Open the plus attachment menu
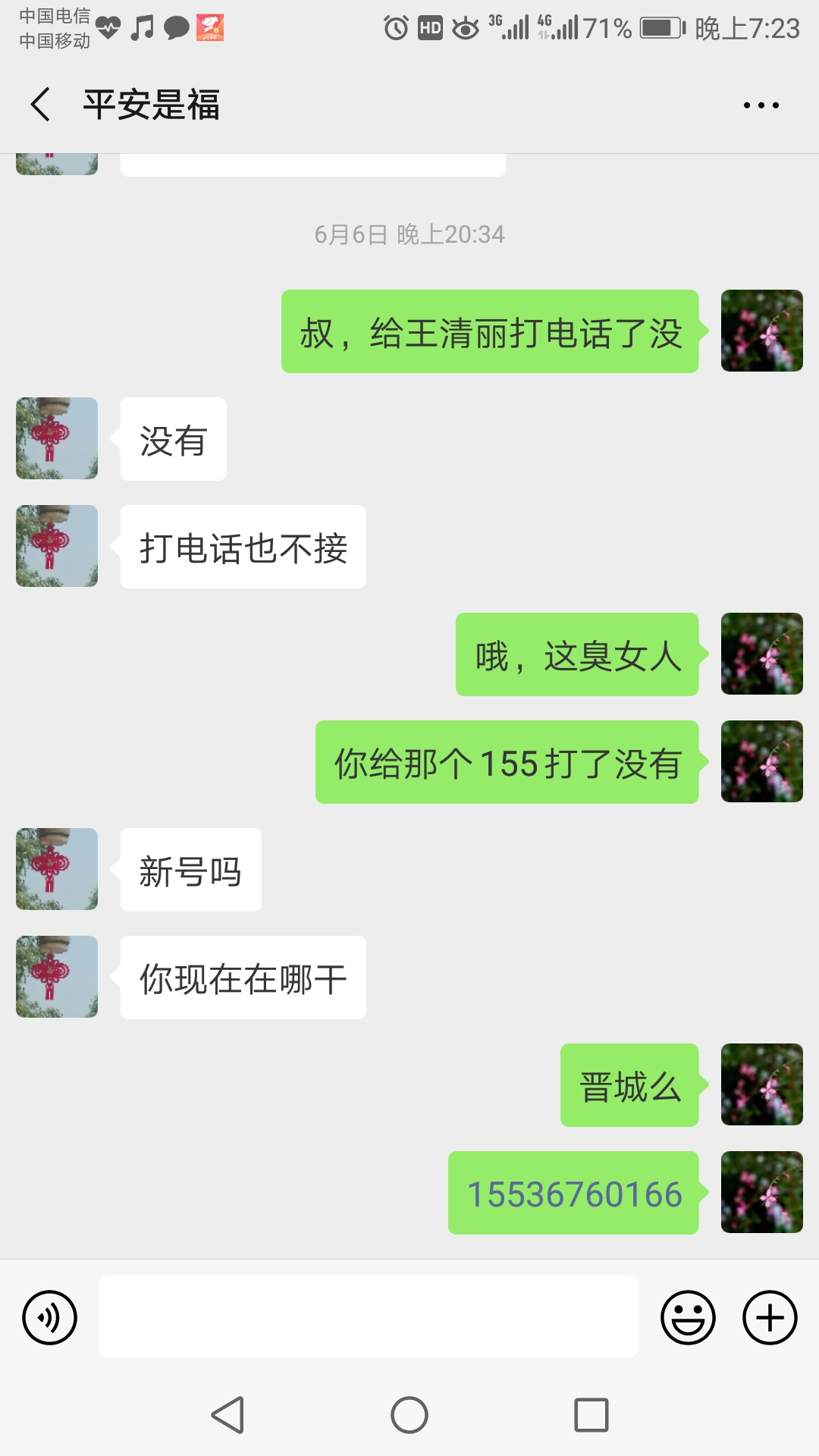This screenshot has height=1456, width=819. coord(770,1317)
